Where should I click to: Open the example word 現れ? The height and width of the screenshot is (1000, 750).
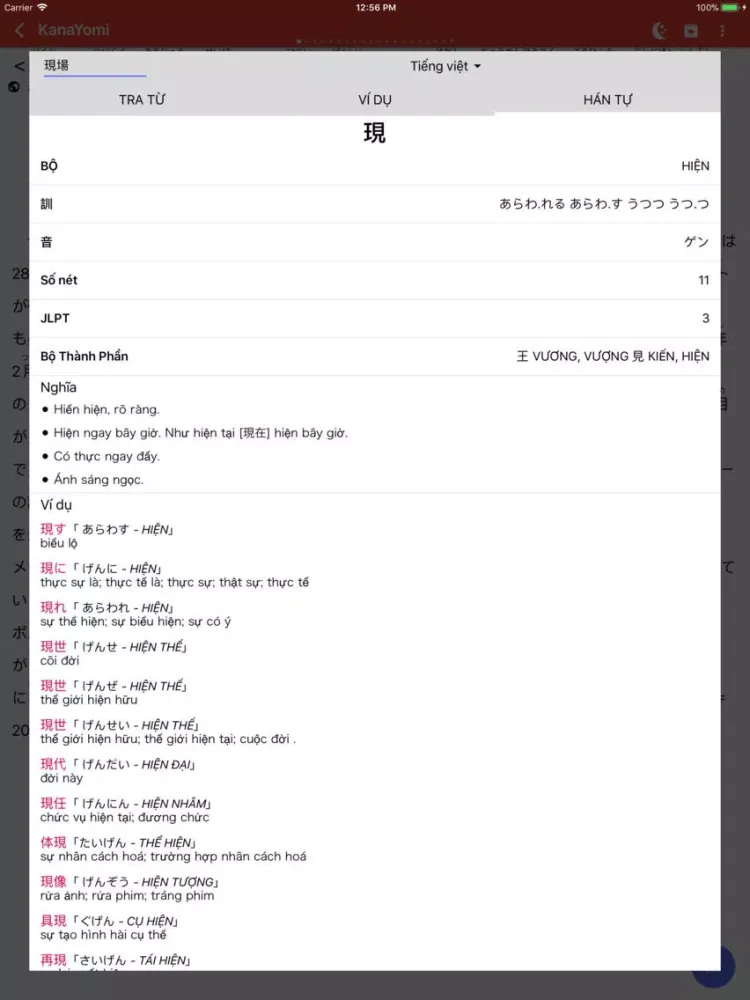point(53,607)
